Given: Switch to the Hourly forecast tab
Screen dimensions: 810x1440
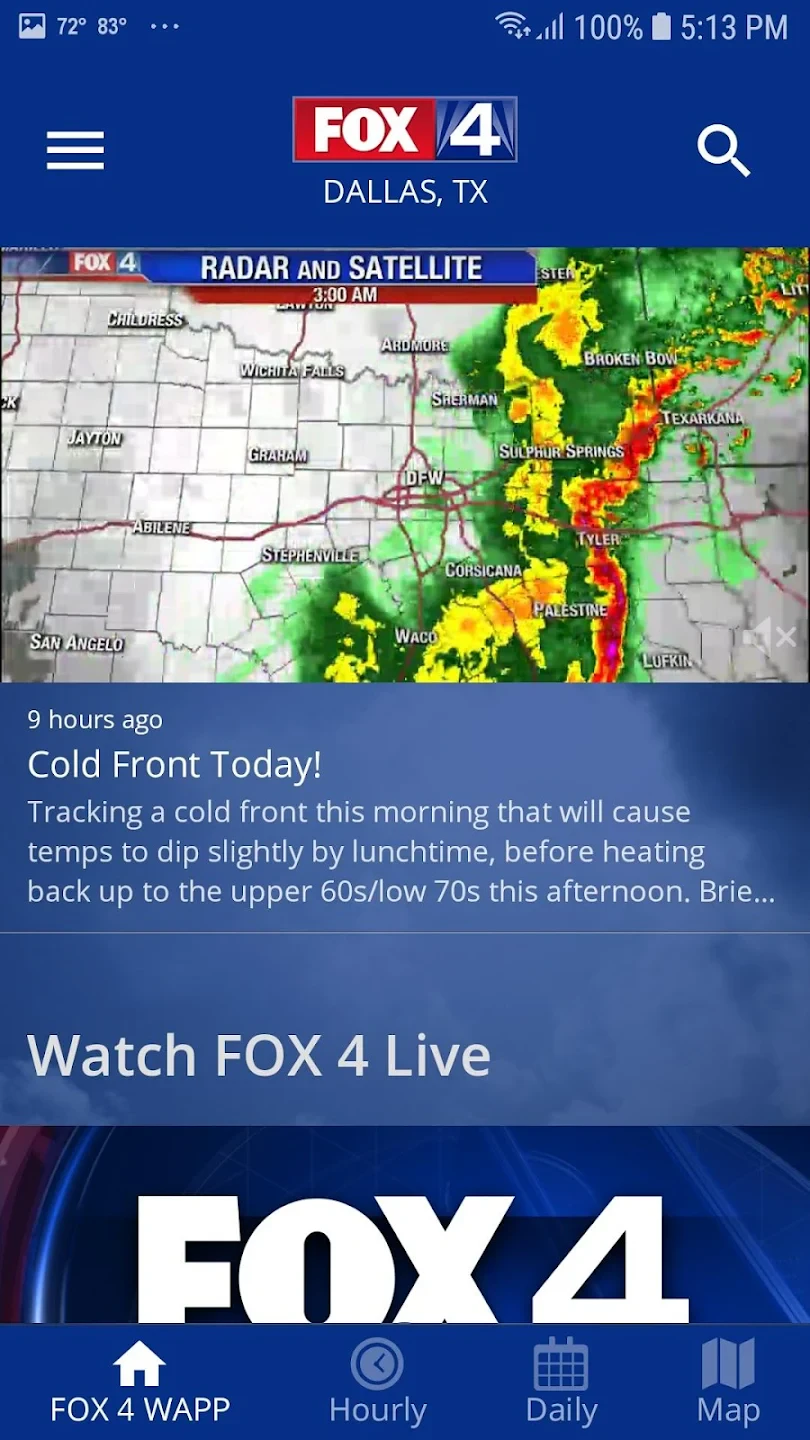Looking at the screenshot, I should point(377,1383).
